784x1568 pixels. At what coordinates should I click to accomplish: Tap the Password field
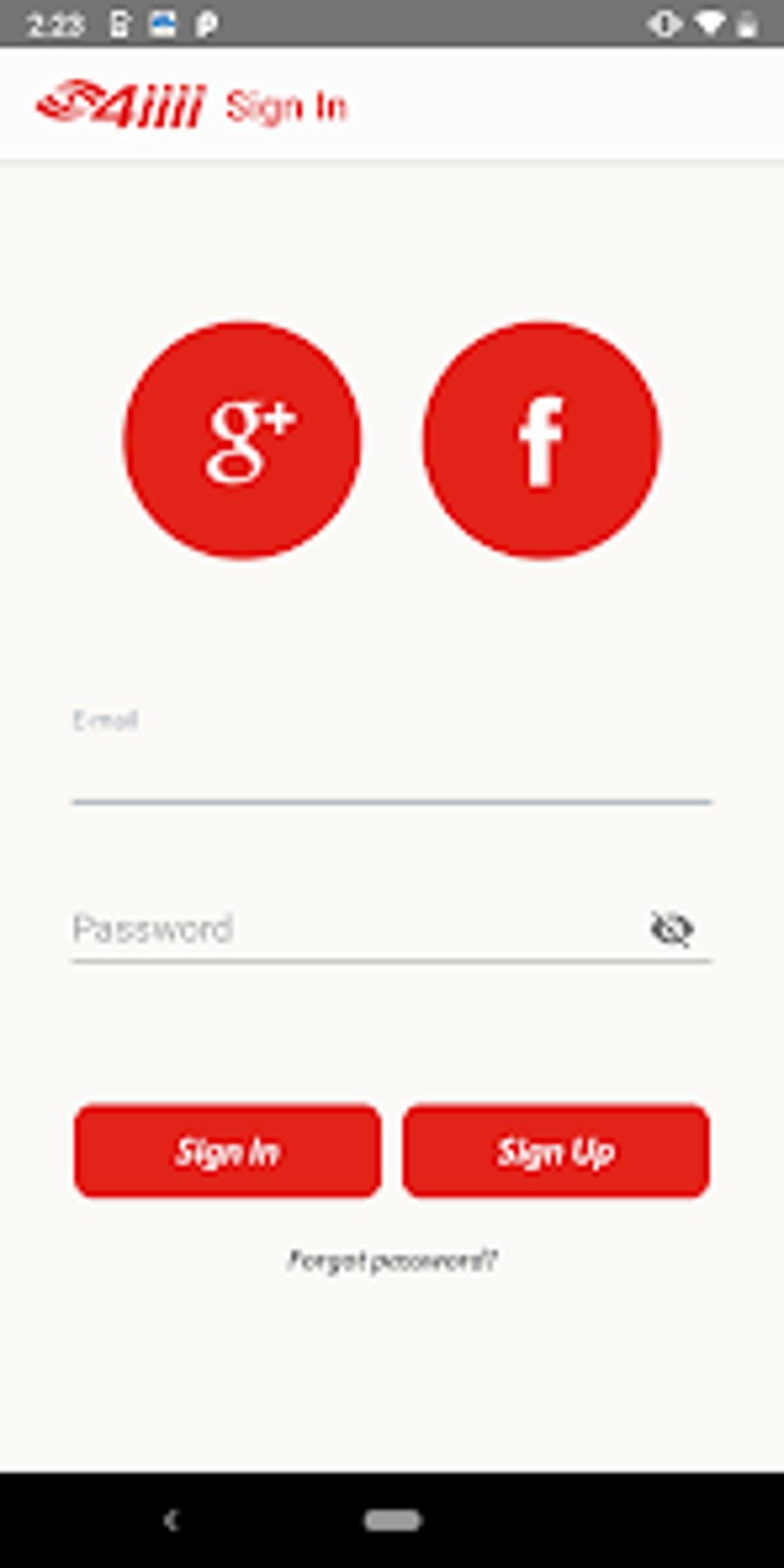(354, 929)
